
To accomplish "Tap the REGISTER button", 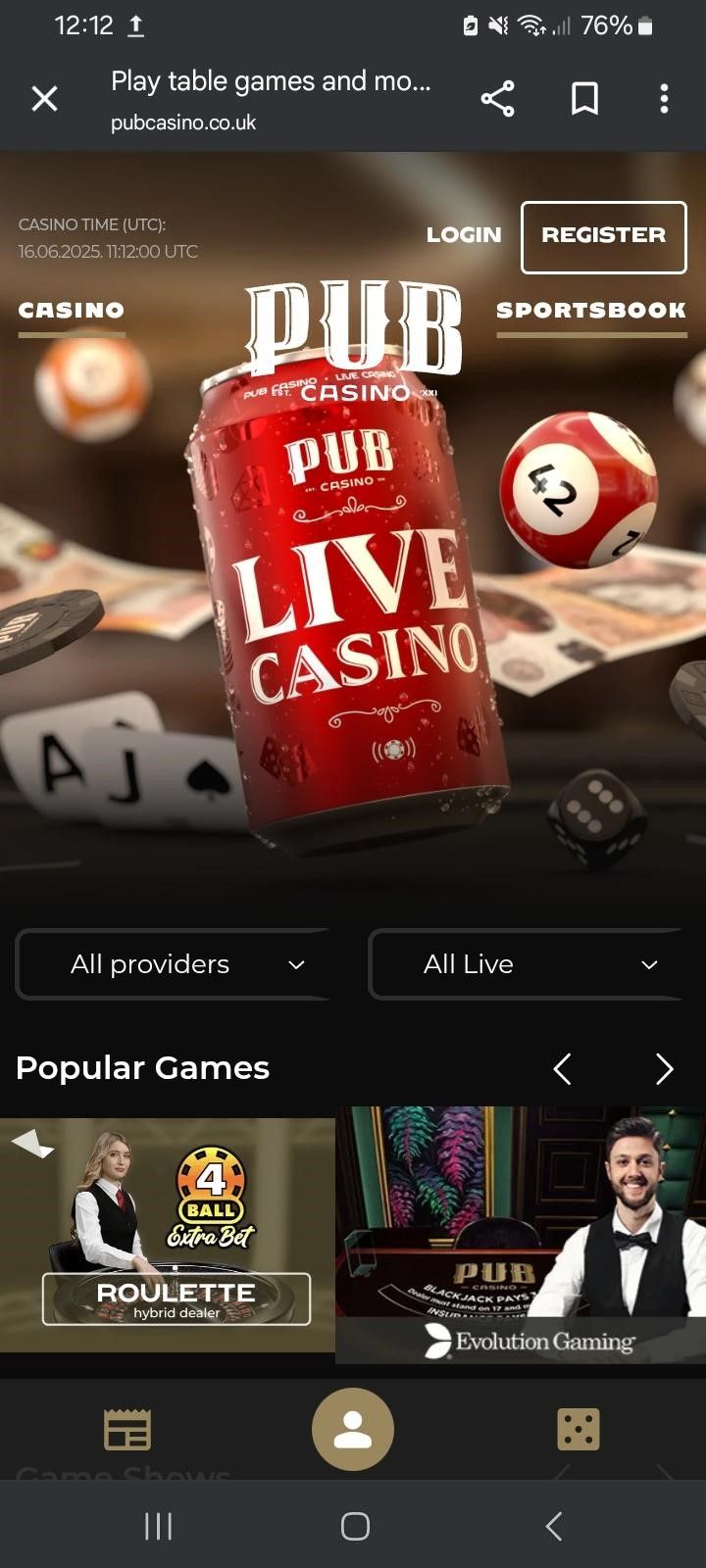I will click(603, 237).
